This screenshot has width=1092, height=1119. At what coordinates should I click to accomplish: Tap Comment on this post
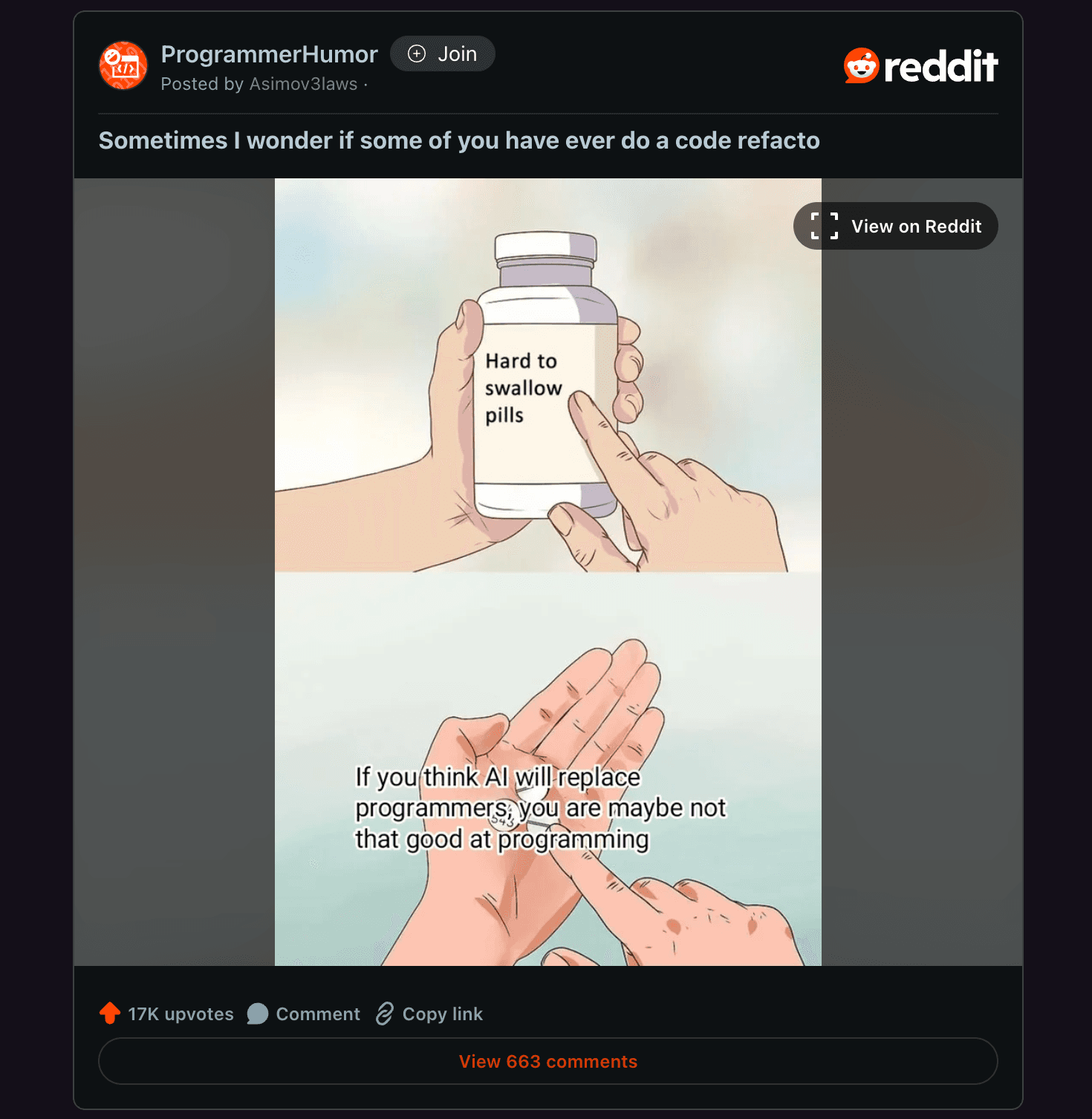pyautogui.click(x=304, y=1013)
